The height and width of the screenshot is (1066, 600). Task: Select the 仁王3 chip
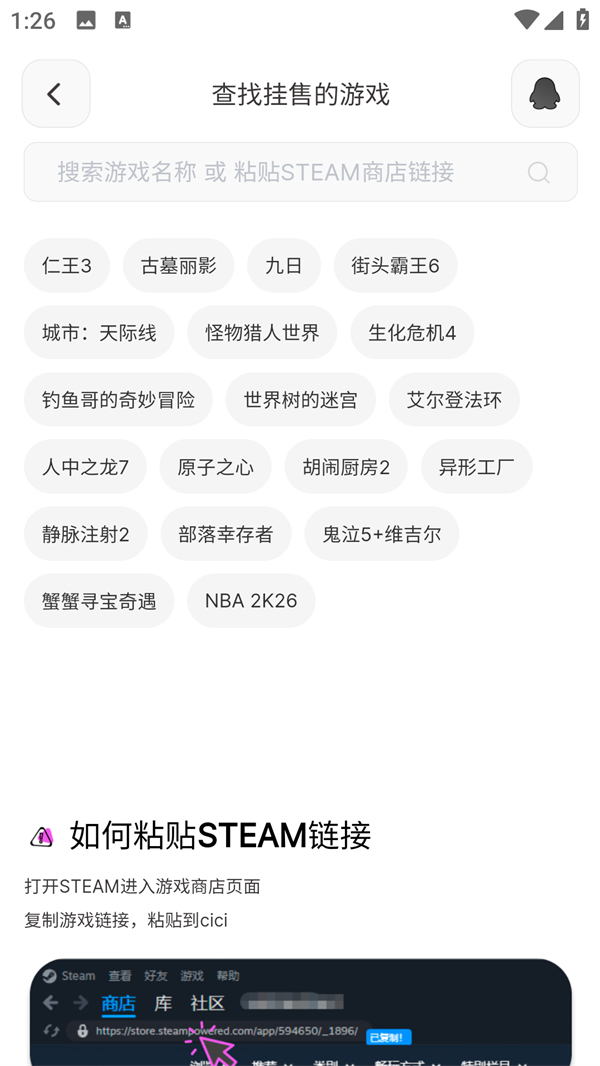click(67, 266)
